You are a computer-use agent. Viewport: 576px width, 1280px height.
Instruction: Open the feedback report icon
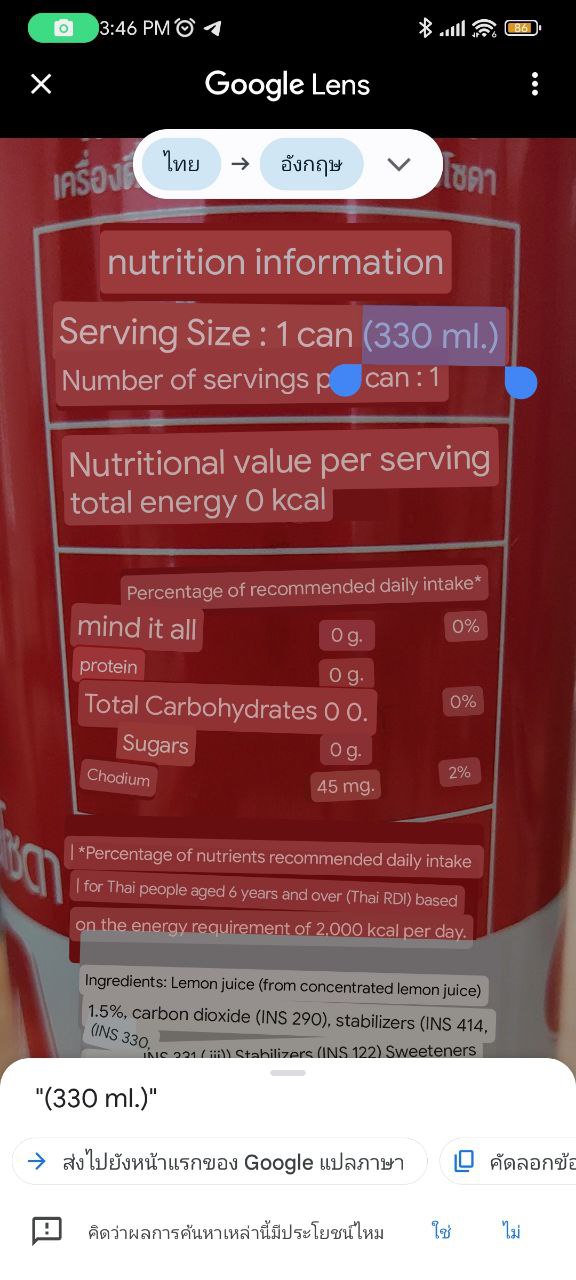tap(47, 1231)
